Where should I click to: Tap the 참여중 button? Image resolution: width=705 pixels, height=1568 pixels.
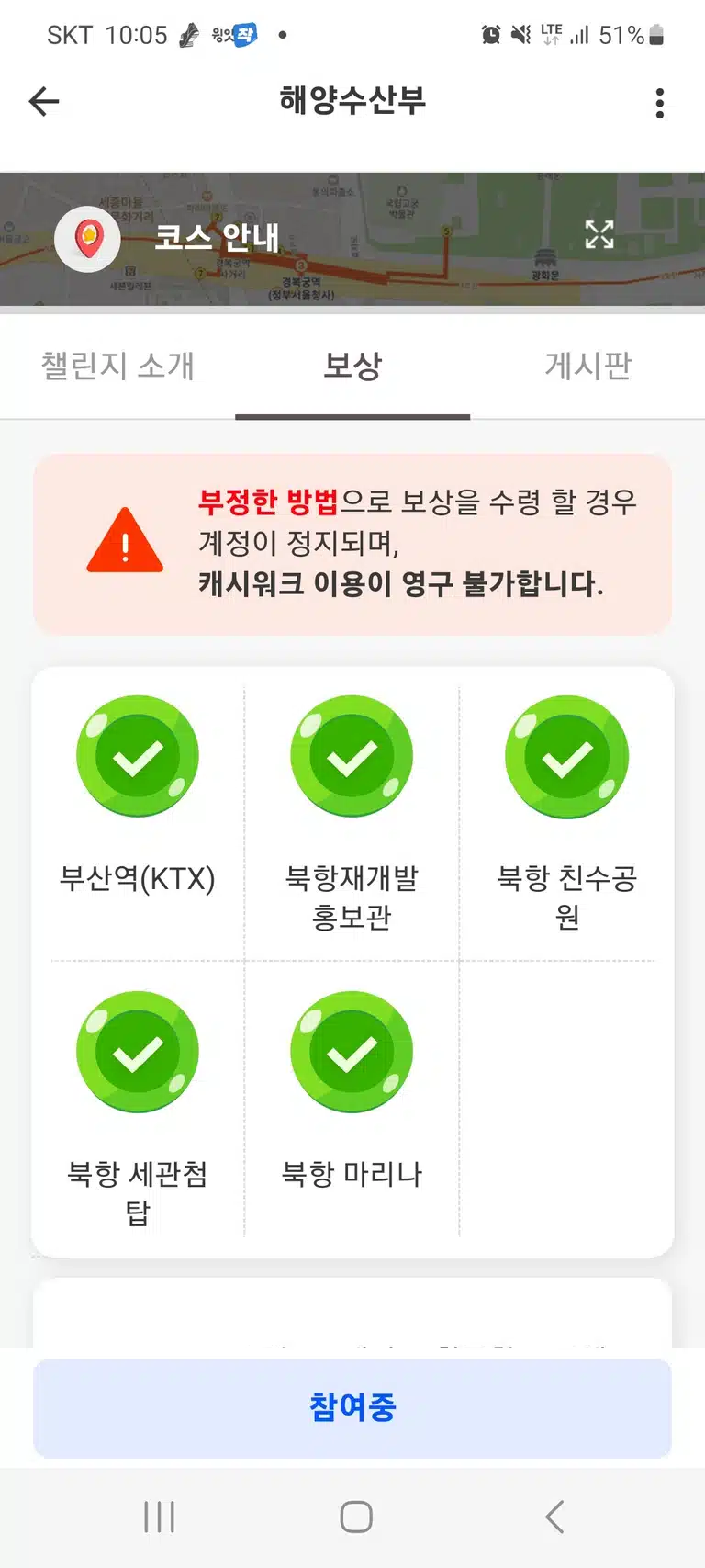(x=352, y=1408)
